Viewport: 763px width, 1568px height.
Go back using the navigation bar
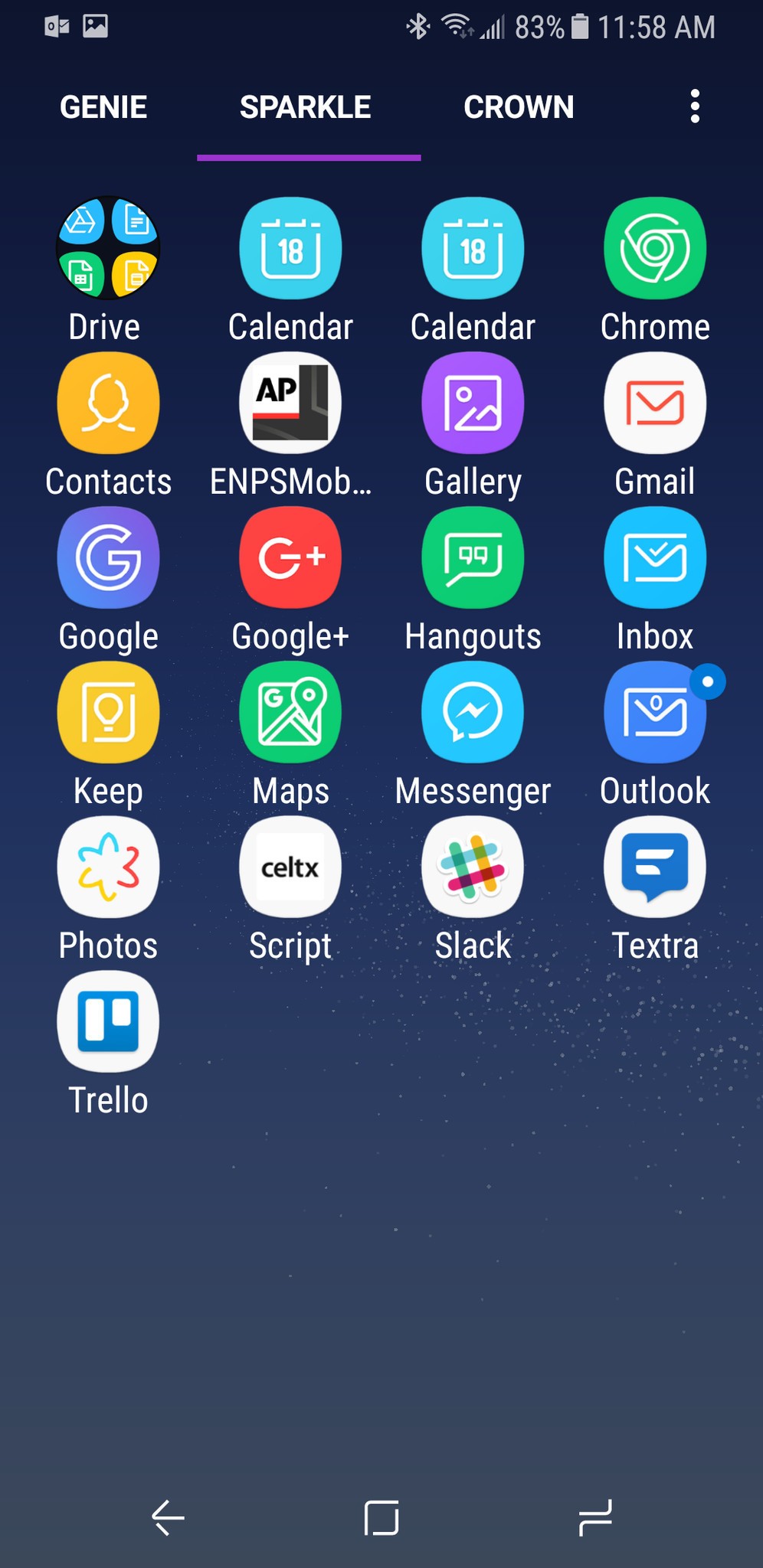tap(168, 1517)
